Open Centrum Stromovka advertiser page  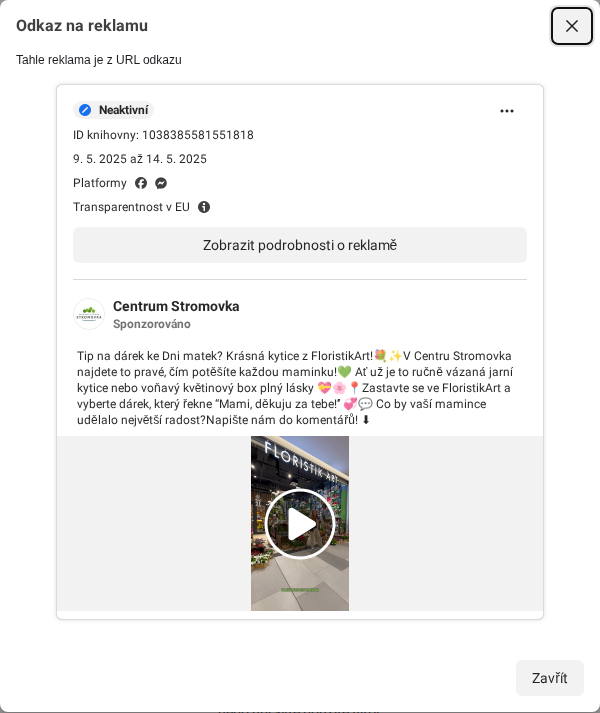pyautogui.click(x=176, y=306)
